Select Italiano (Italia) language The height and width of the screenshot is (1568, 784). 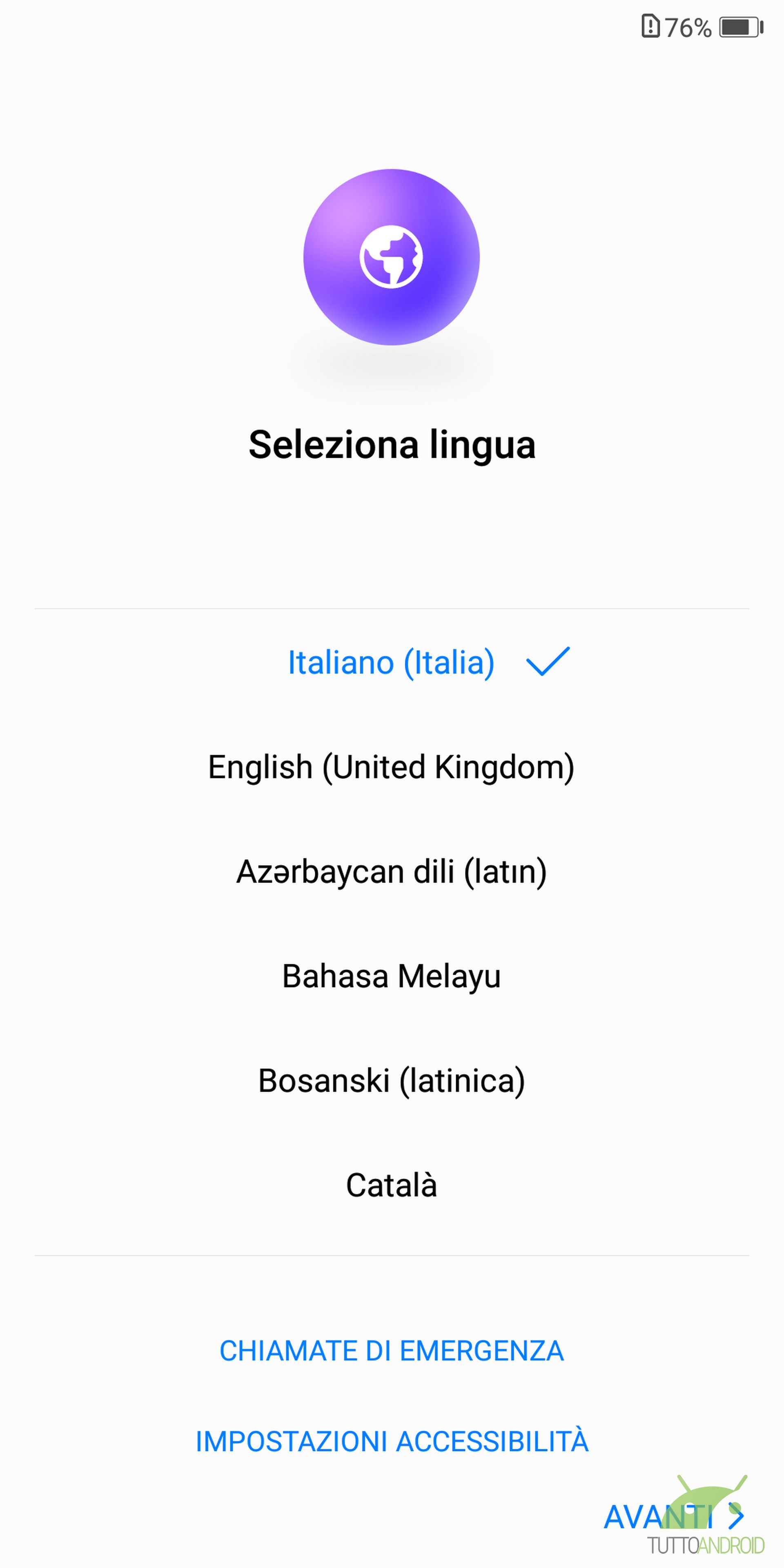coord(392,662)
